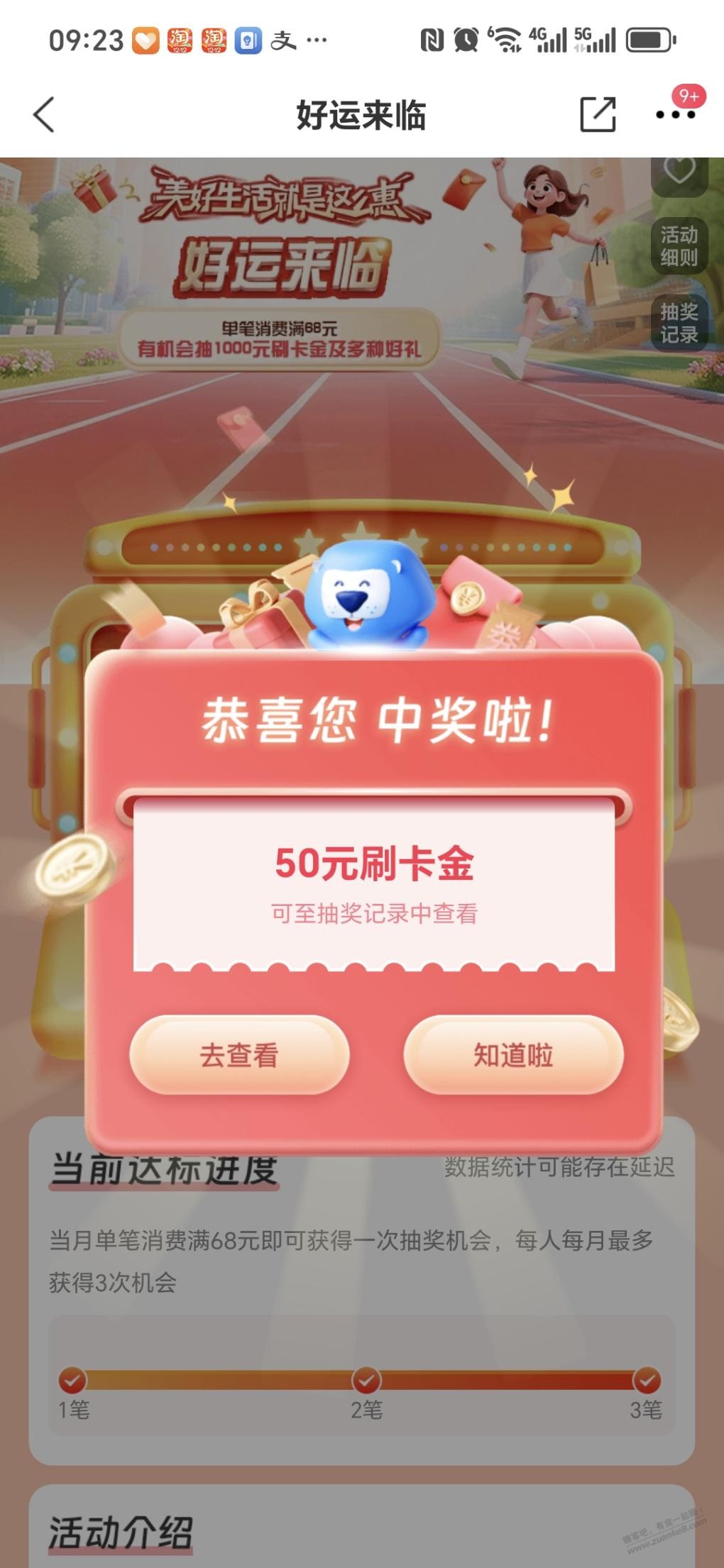Tap 去查看 to view prize
724x1568 pixels.
coord(239,1055)
